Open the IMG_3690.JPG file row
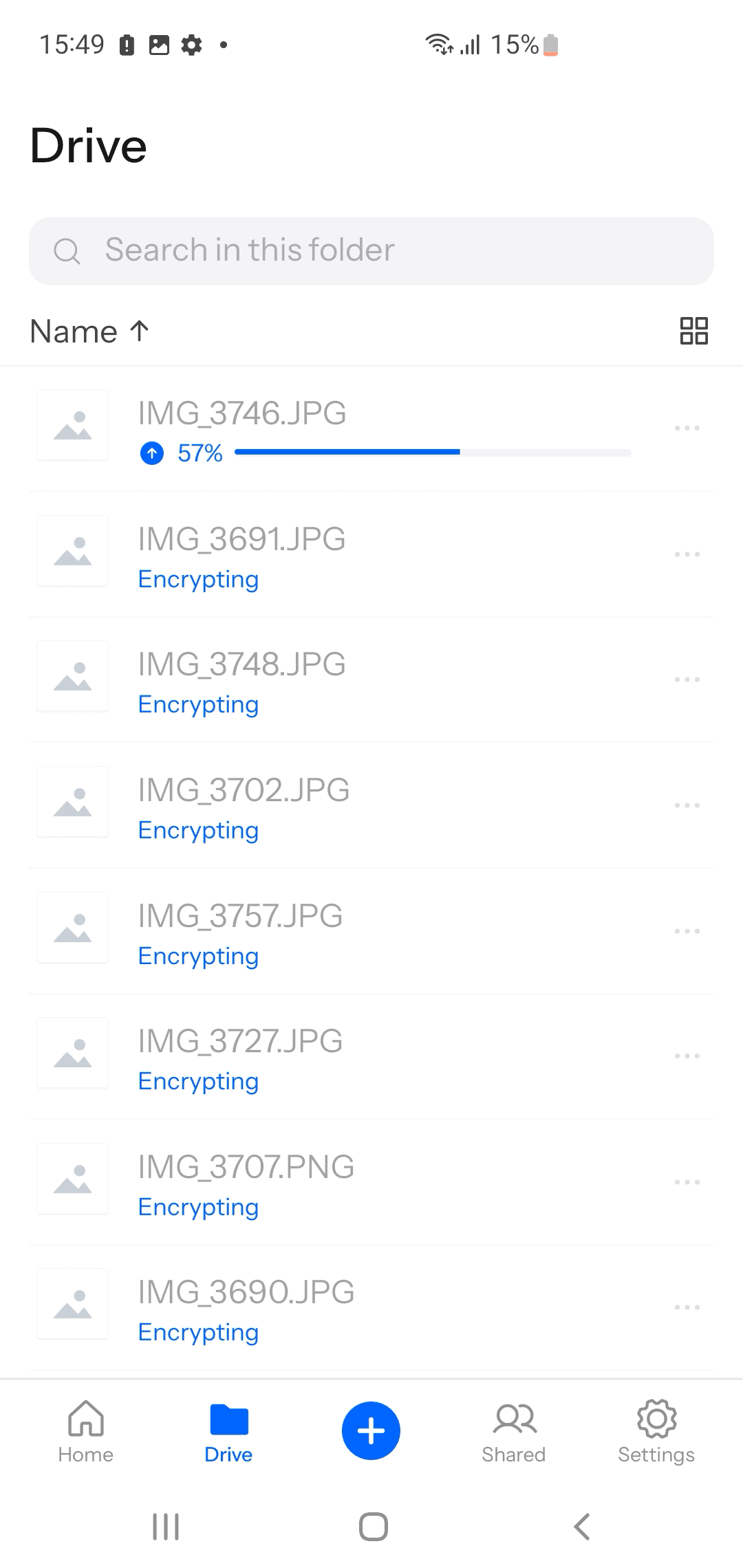The height and width of the screenshot is (1568, 743). pyautogui.click(x=371, y=1307)
